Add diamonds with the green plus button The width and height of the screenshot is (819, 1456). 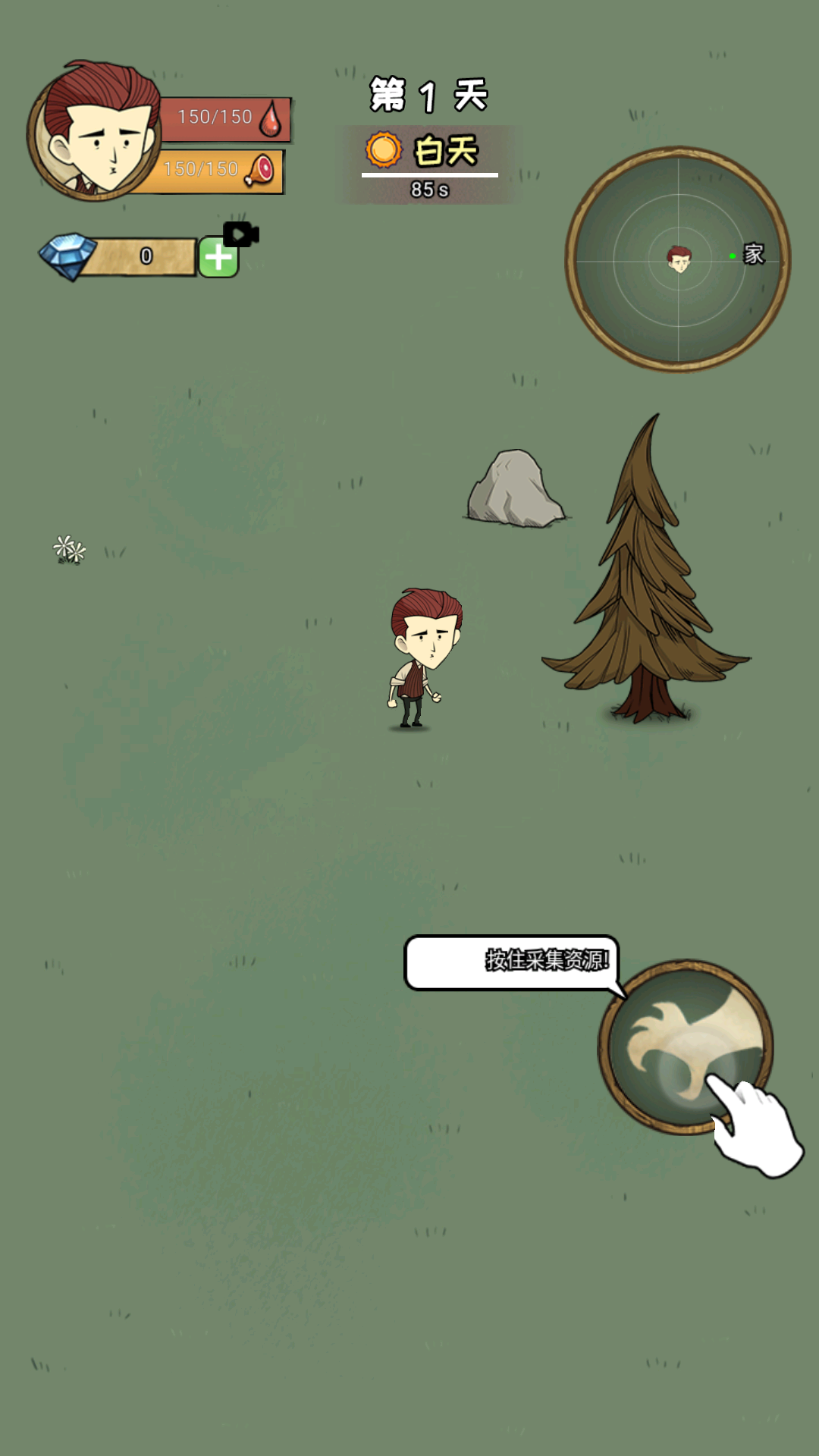218,258
